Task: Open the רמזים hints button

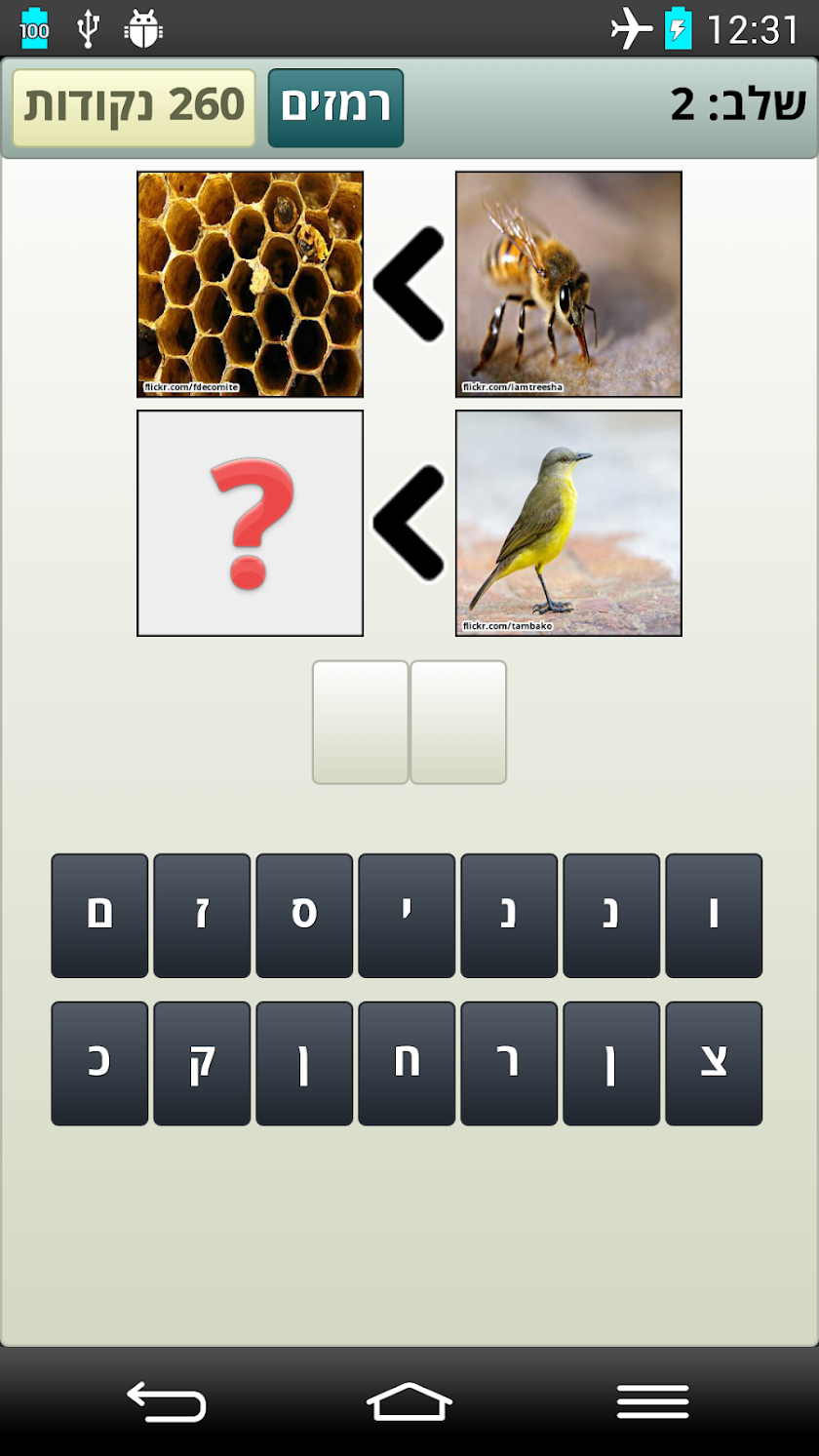Action: (x=335, y=107)
